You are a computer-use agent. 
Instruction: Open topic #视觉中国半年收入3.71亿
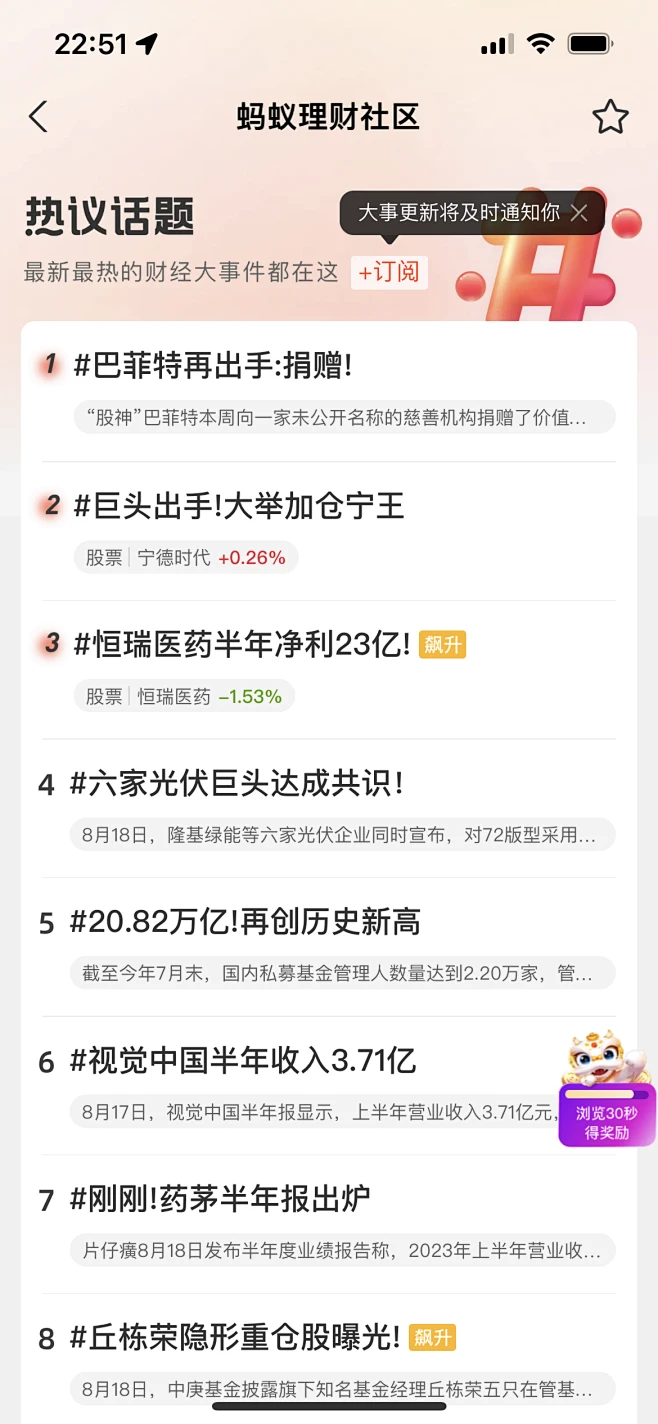(243, 1060)
